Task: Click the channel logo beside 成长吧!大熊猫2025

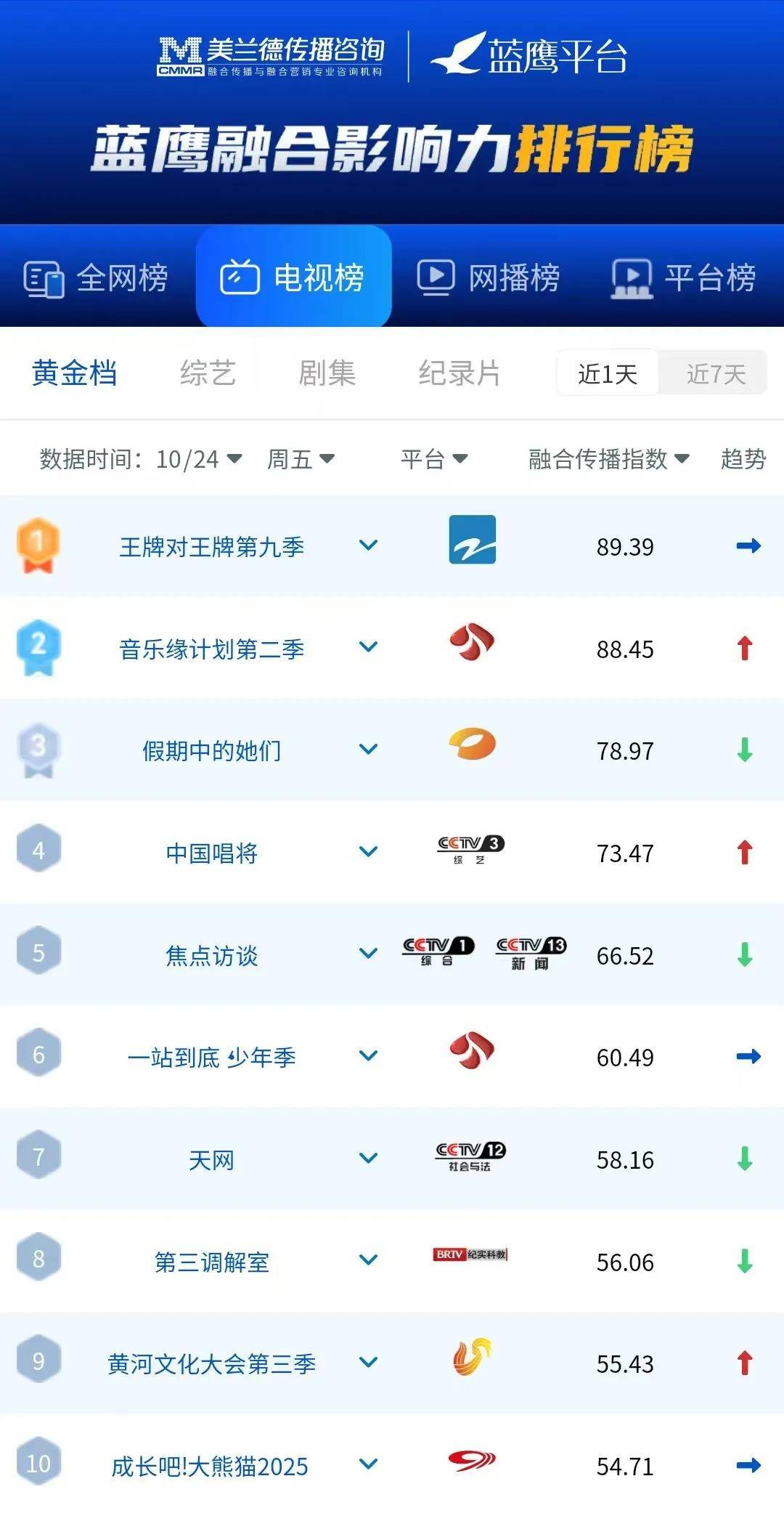Action: point(473,1460)
